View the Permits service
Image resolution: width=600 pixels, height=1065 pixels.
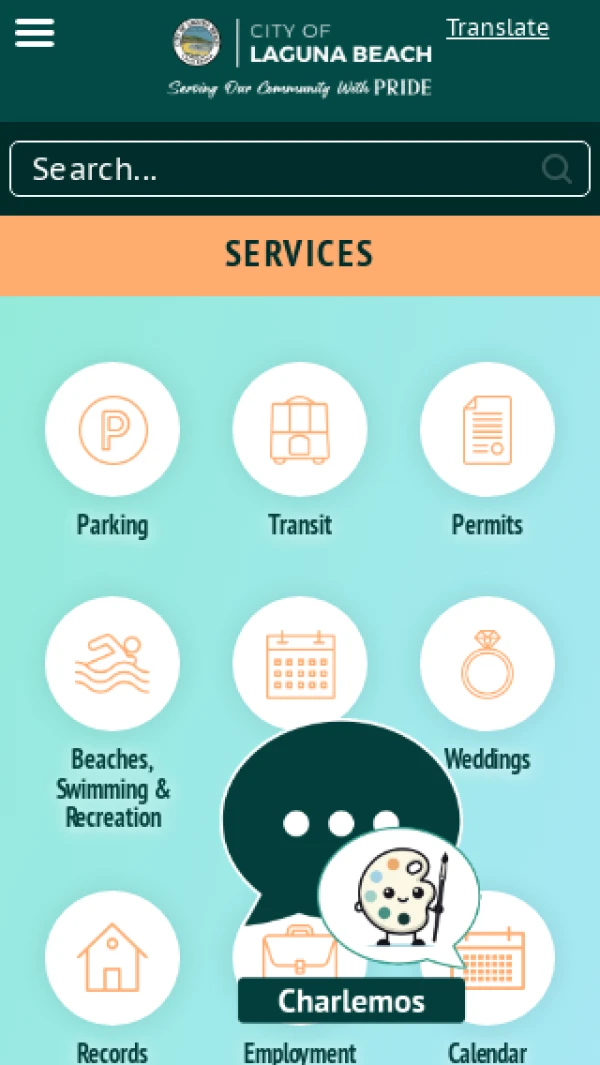pos(487,430)
